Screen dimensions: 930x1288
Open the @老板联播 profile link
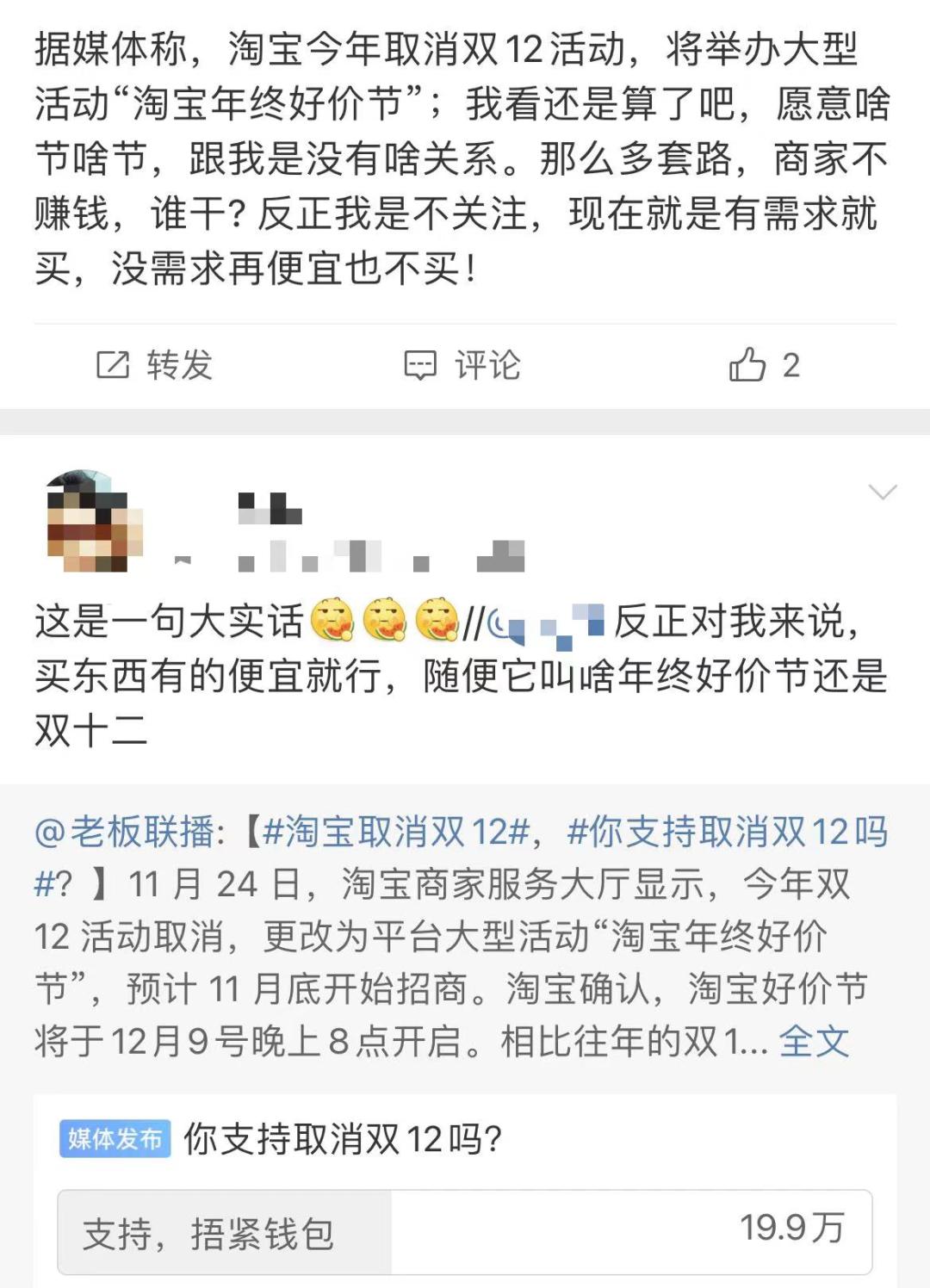pyautogui.click(x=129, y=833)
